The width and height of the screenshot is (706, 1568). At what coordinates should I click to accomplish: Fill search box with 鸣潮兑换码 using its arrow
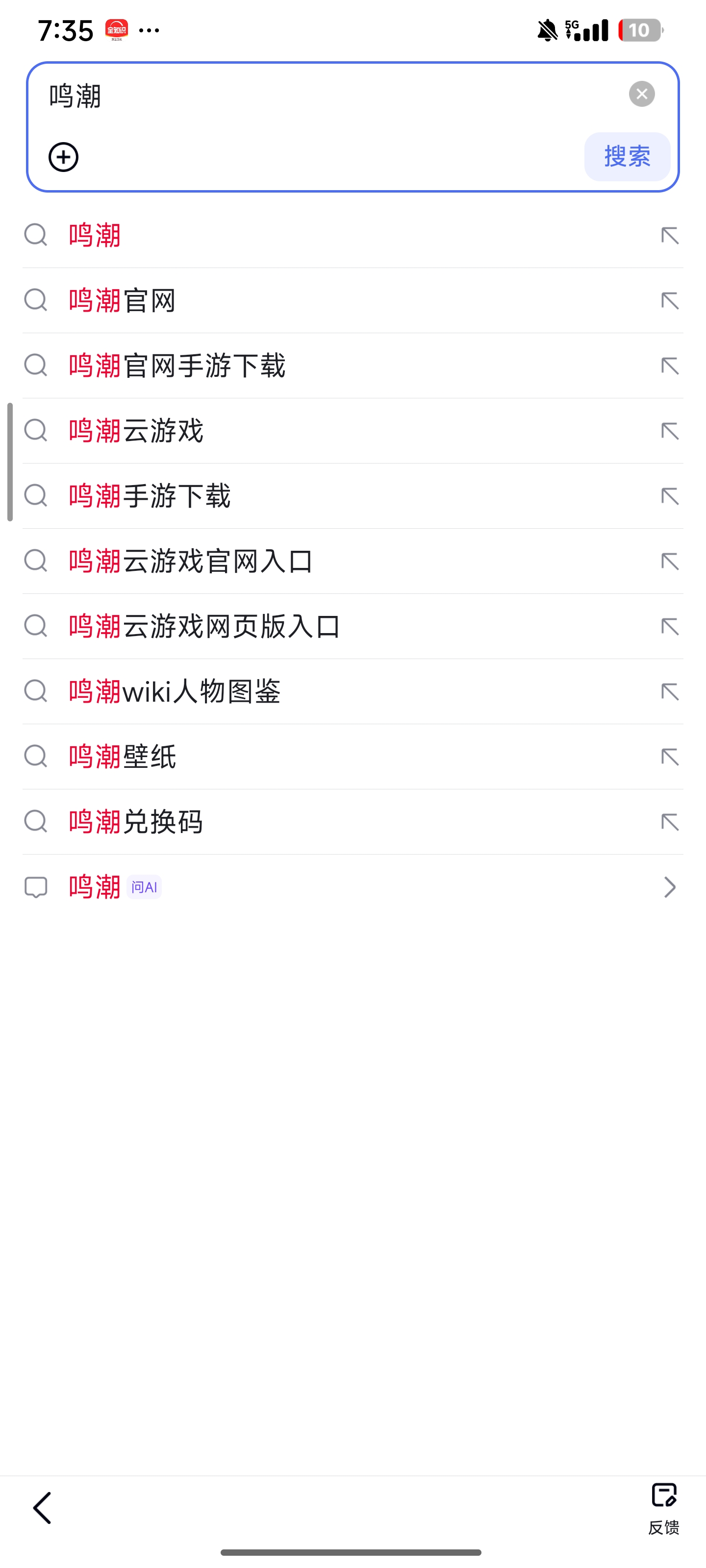669,822
